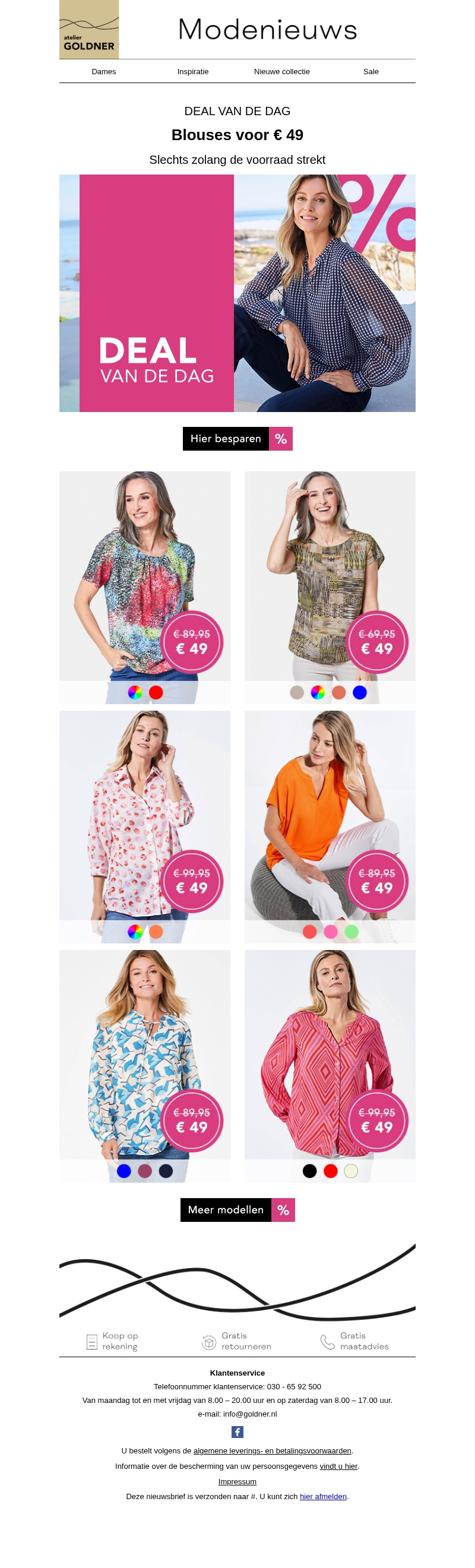Screen dimensions: 475x1568
Task: Open the Impressum link
Action: [x=237, y=1481]
